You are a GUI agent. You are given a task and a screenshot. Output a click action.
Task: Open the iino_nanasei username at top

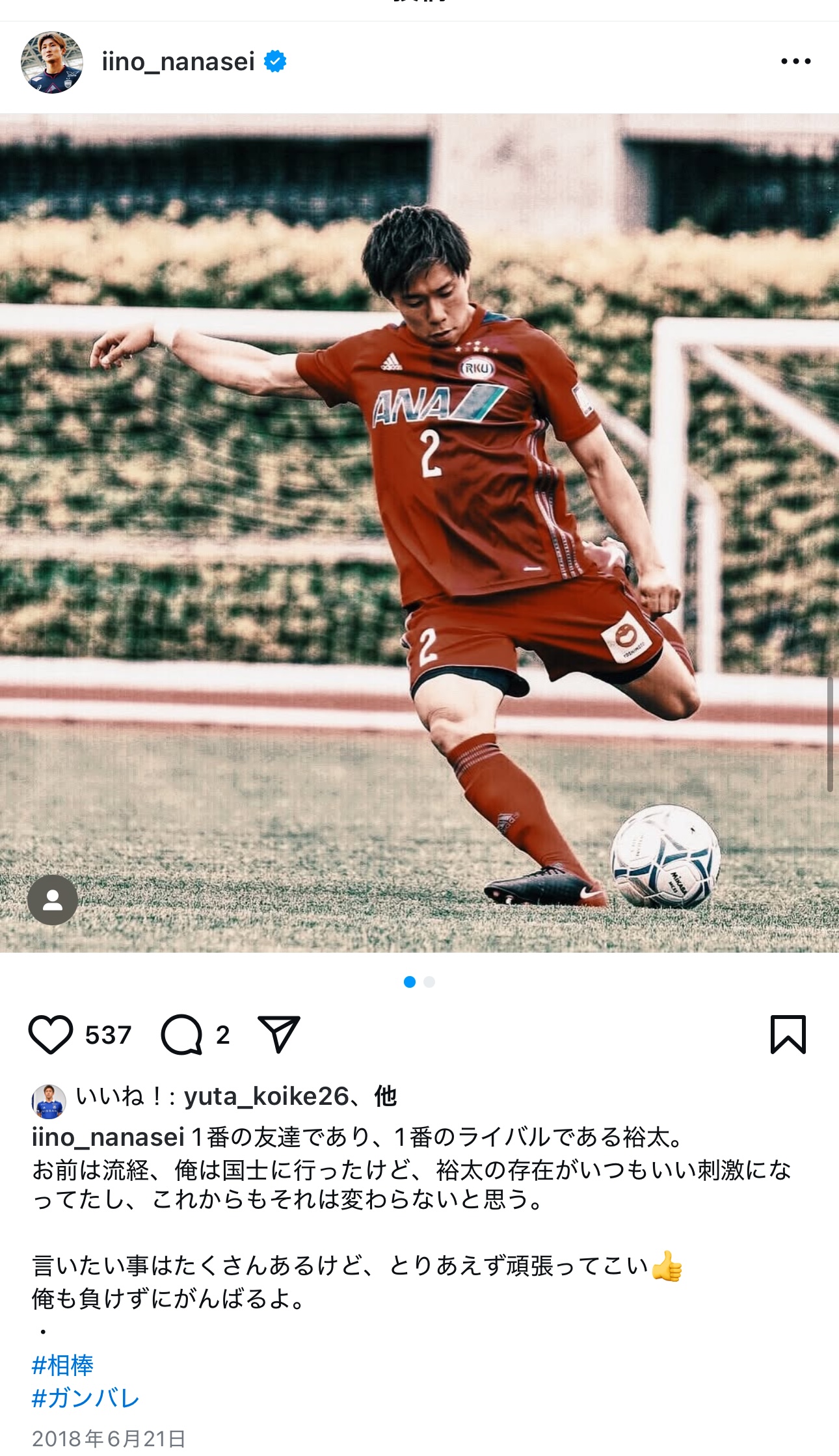(x=178, y=62)
